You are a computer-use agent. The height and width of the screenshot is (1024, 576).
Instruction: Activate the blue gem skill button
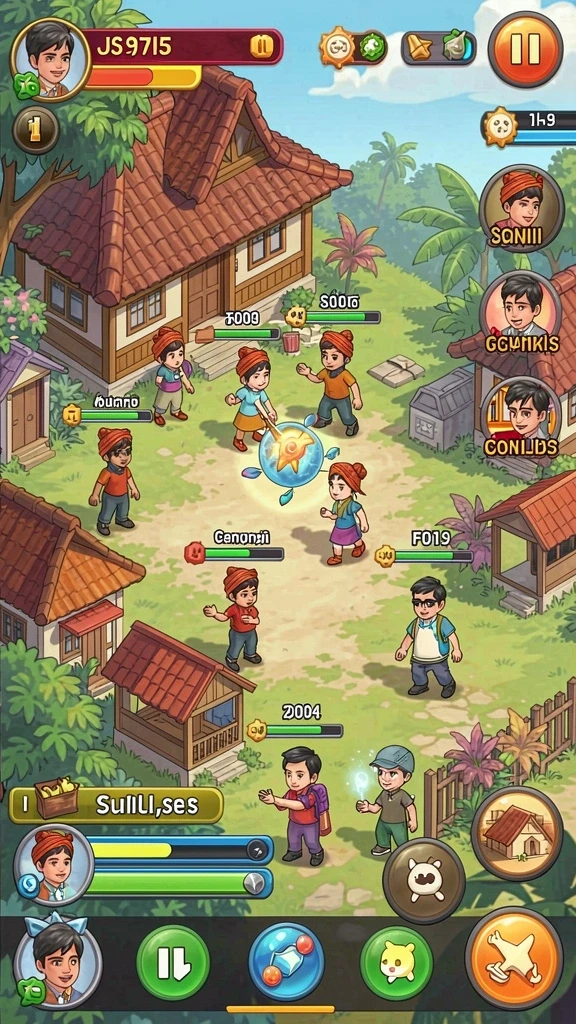tap(286, 961)
